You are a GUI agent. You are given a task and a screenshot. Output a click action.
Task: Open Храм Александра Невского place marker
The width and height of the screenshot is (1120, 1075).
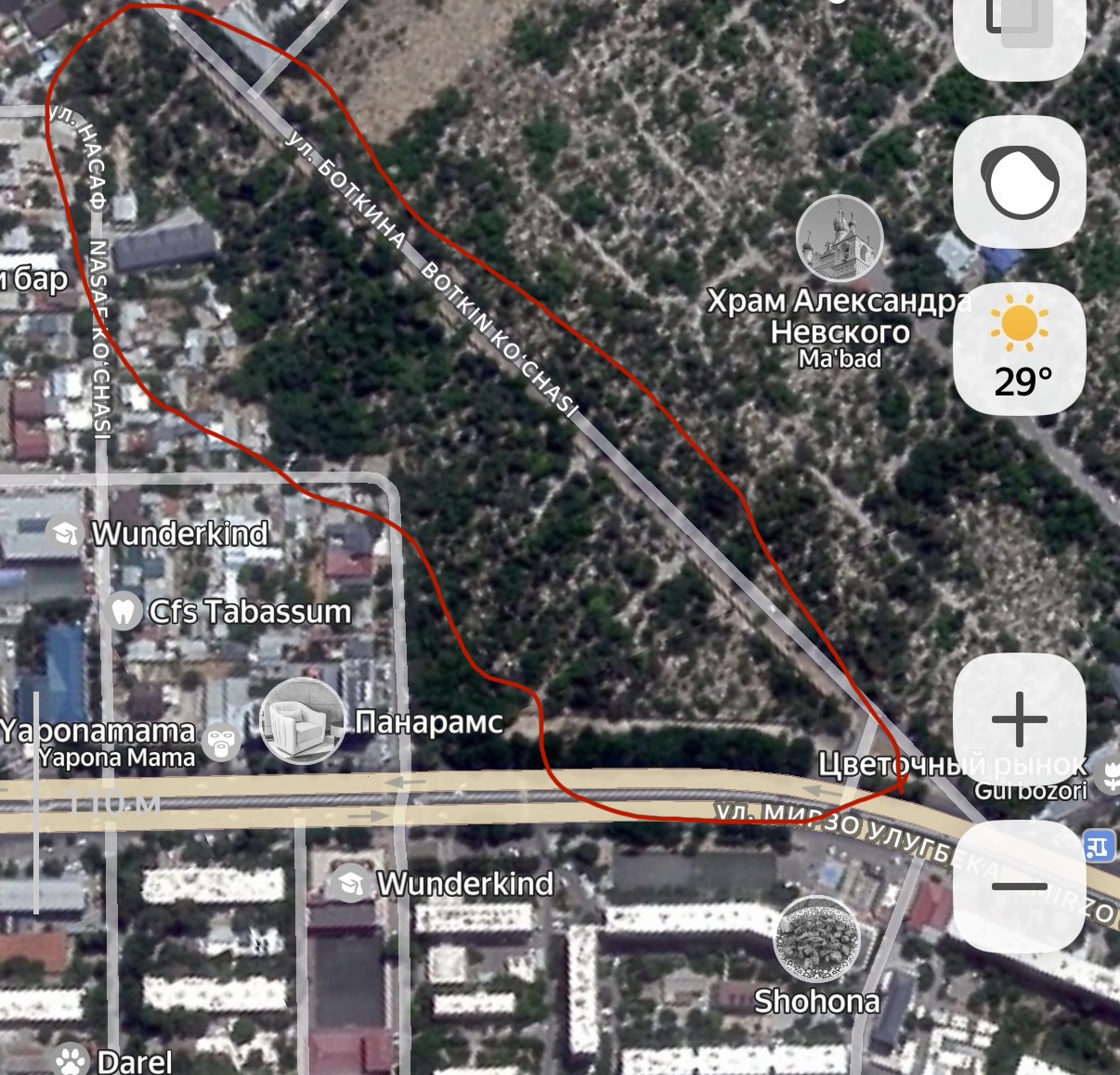(x=839, y=239)
